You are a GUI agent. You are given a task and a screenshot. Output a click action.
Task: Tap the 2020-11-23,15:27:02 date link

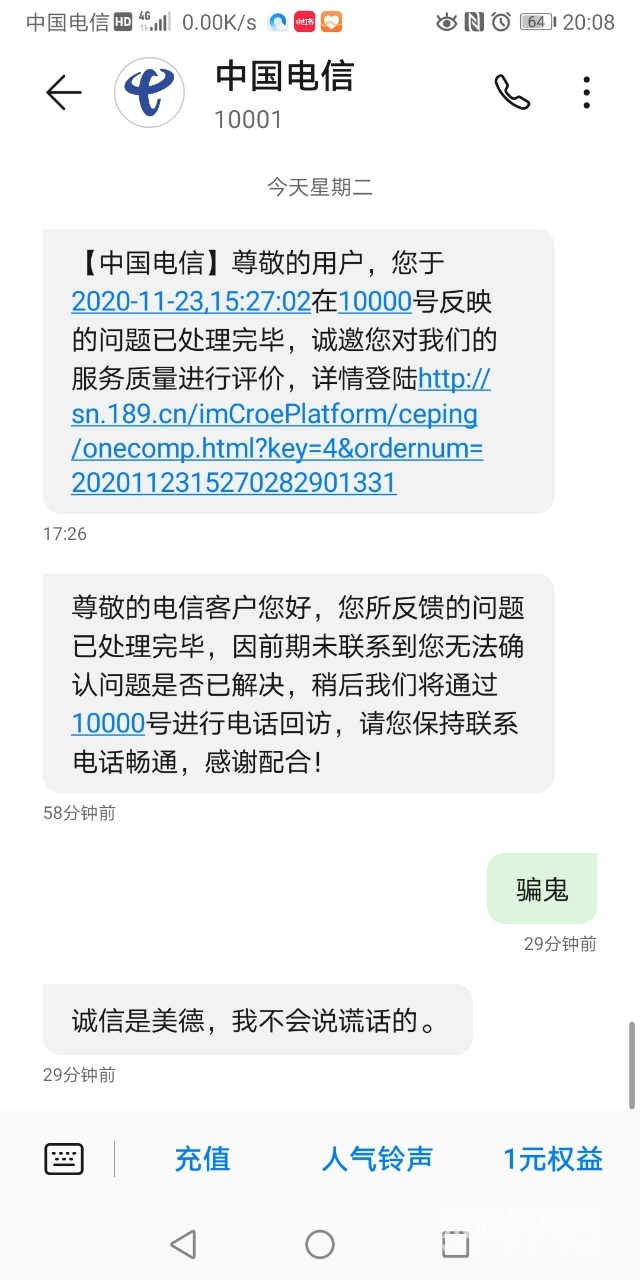[x=191, y=301]
